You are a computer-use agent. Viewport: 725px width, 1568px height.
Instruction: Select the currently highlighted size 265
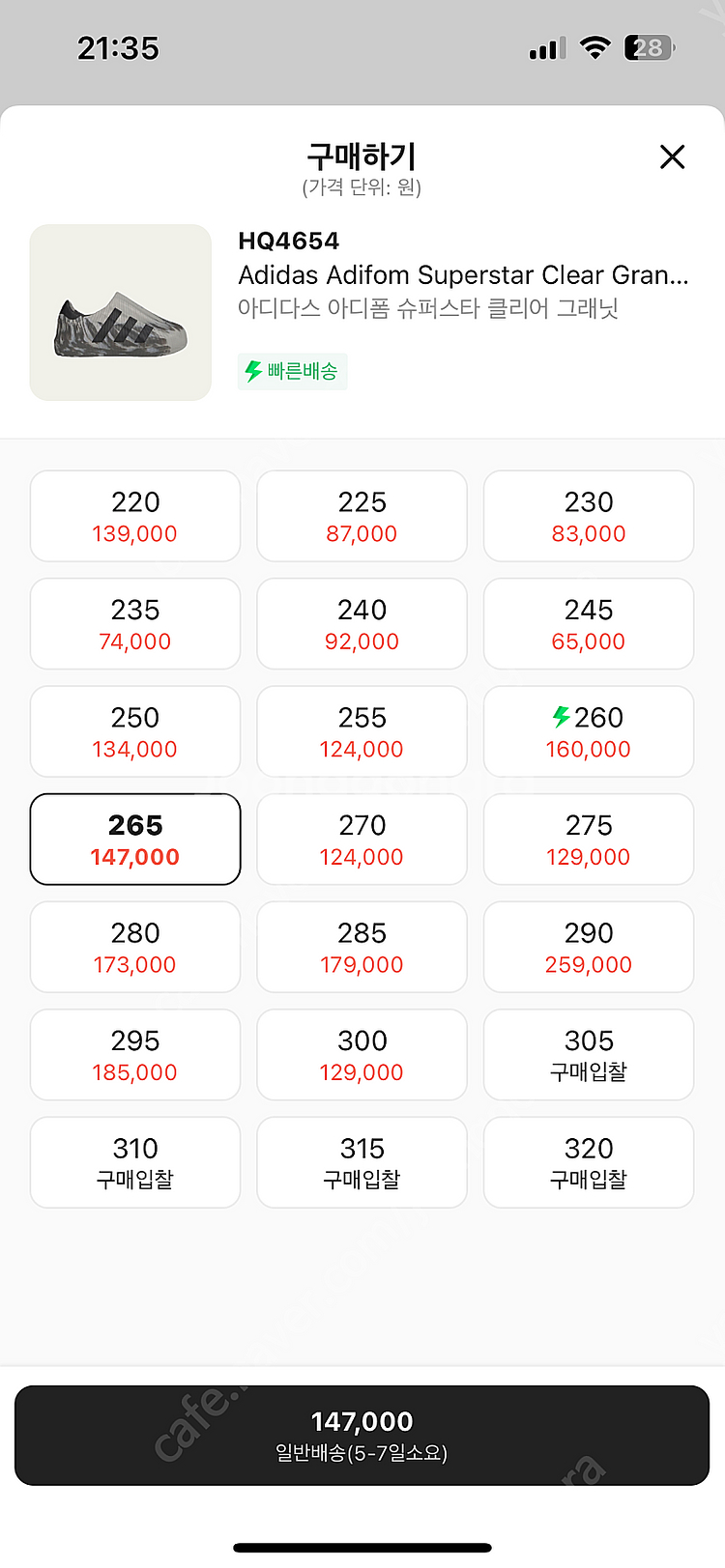134,839
